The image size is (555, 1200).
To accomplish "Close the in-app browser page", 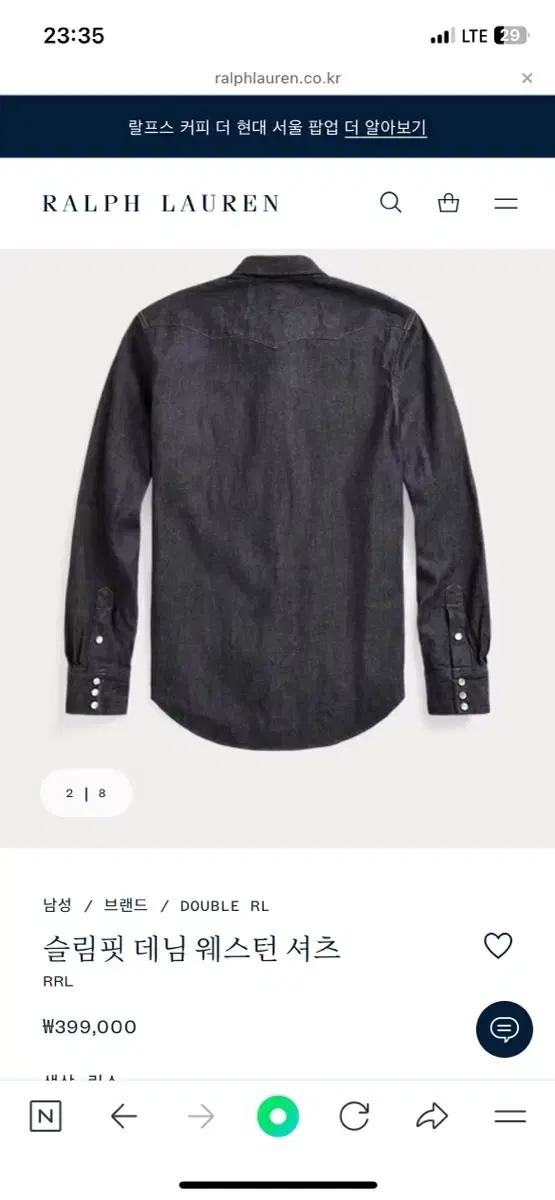I will tap(527, 78).
